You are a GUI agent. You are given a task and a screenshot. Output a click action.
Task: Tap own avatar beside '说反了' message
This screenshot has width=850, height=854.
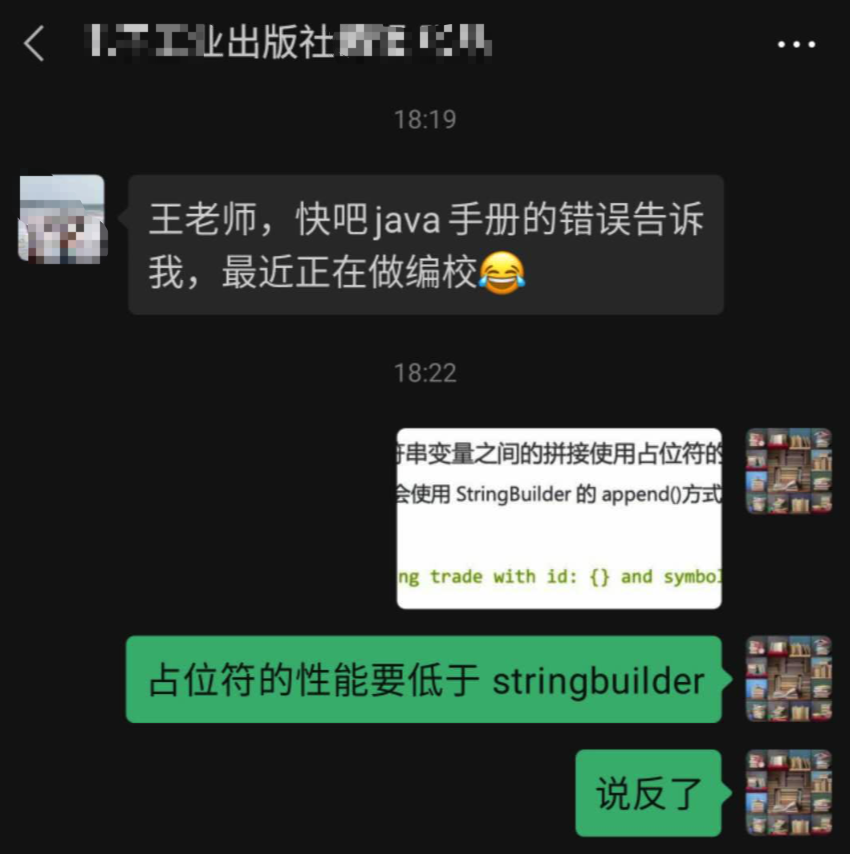789,792
